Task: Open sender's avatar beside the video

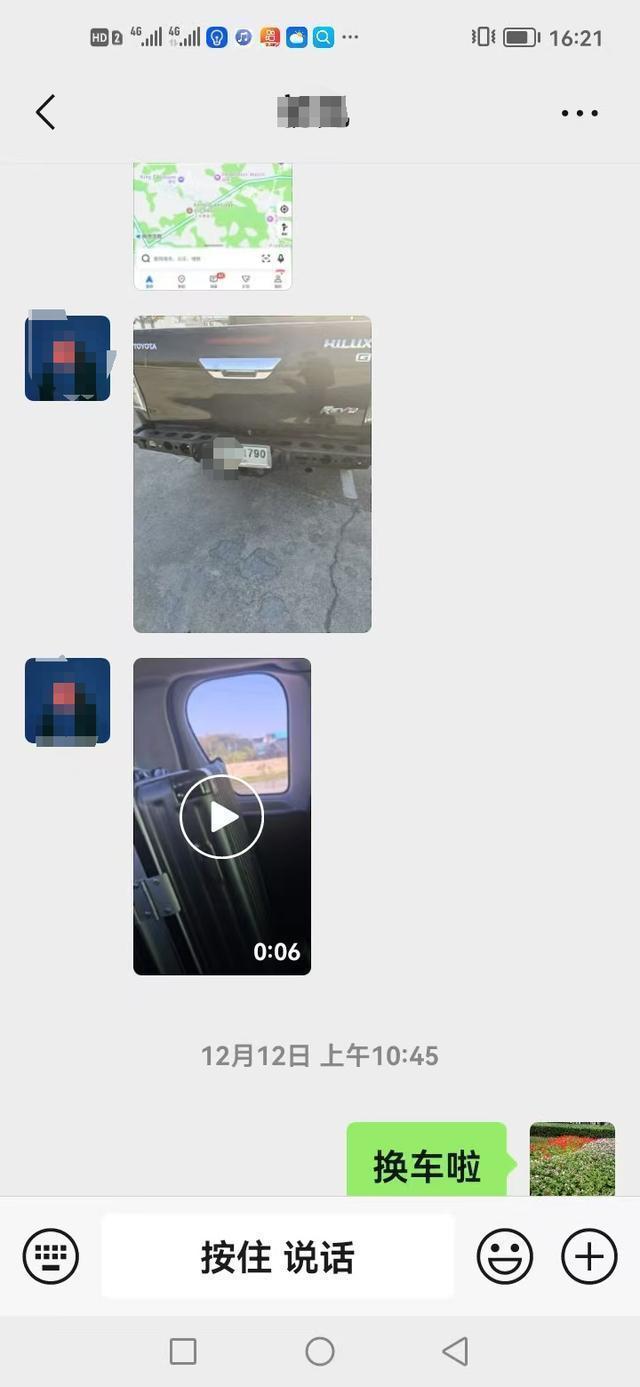Action: [67, 701]
